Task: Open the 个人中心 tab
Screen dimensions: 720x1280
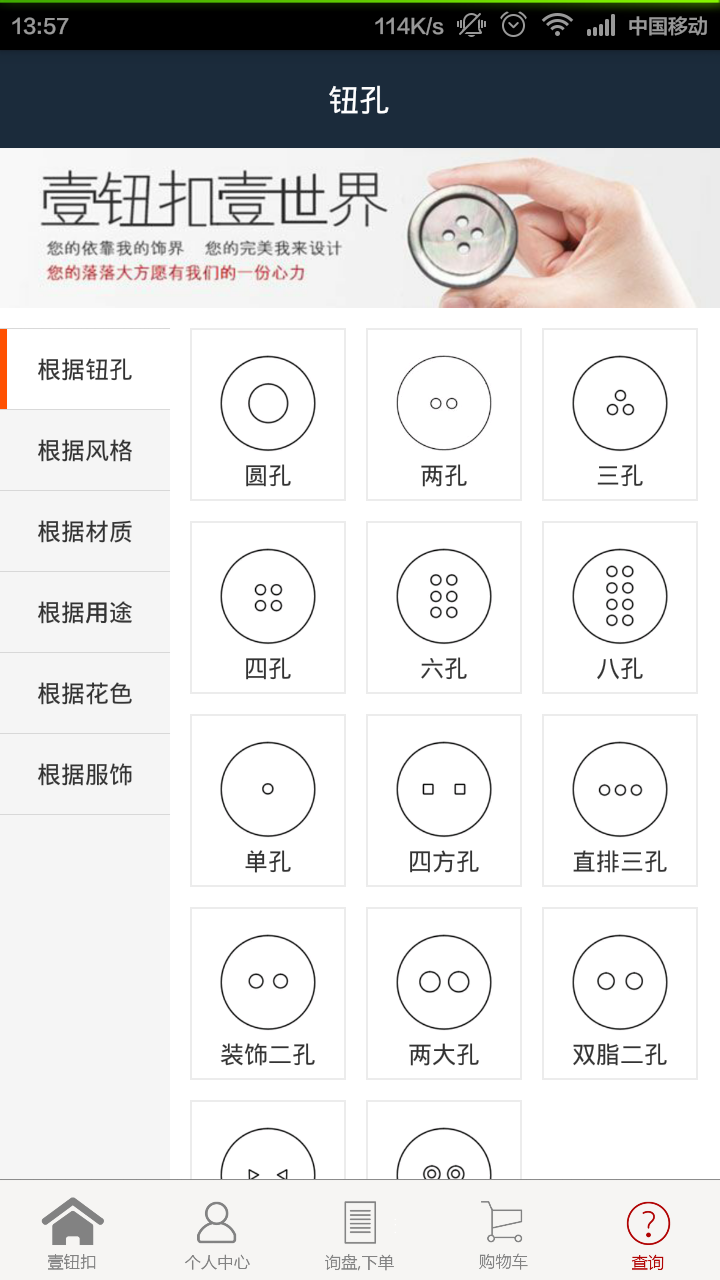Action: [x=216, y=1232]
